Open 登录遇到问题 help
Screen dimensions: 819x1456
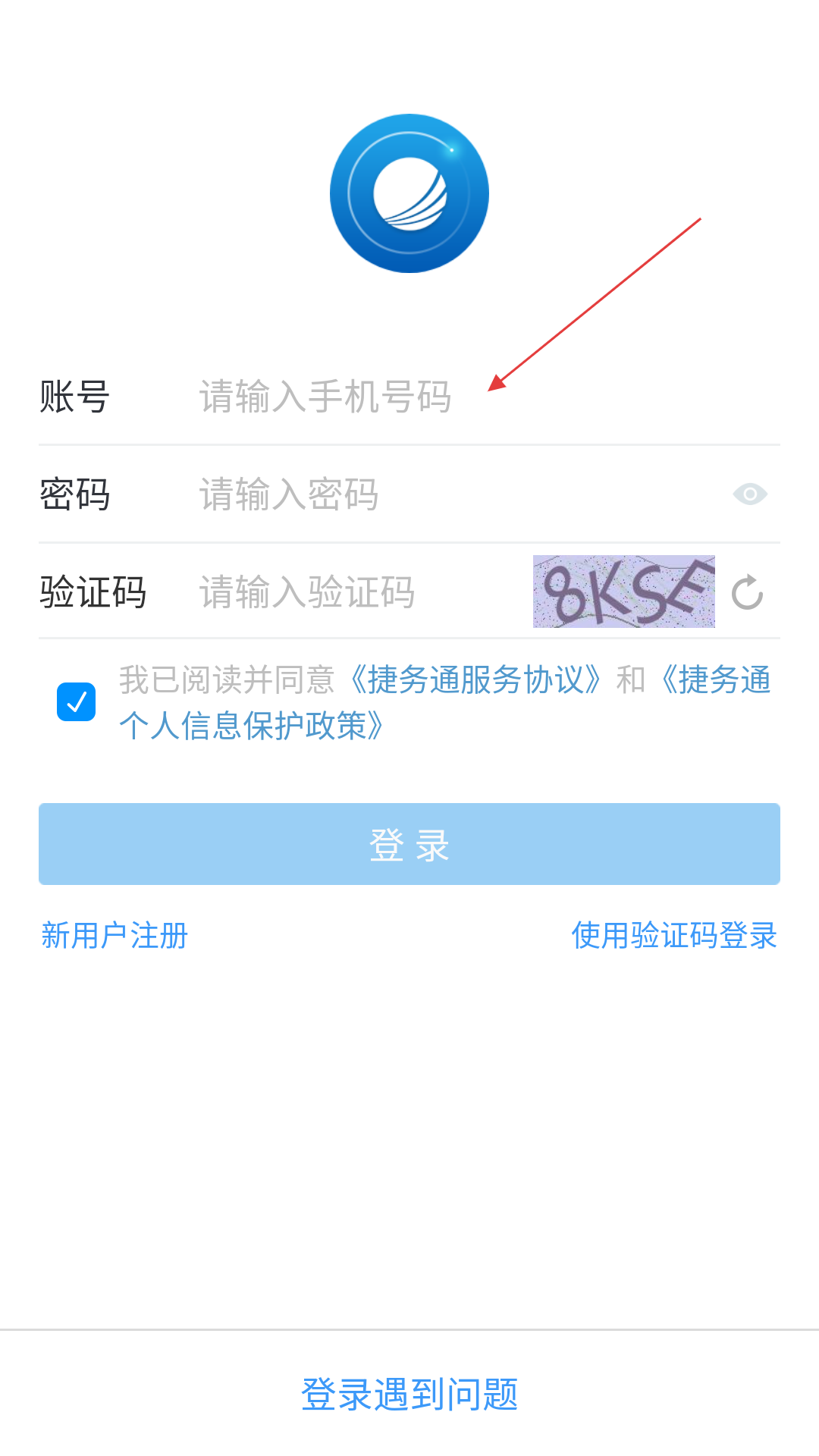(x=409, y=1395)
